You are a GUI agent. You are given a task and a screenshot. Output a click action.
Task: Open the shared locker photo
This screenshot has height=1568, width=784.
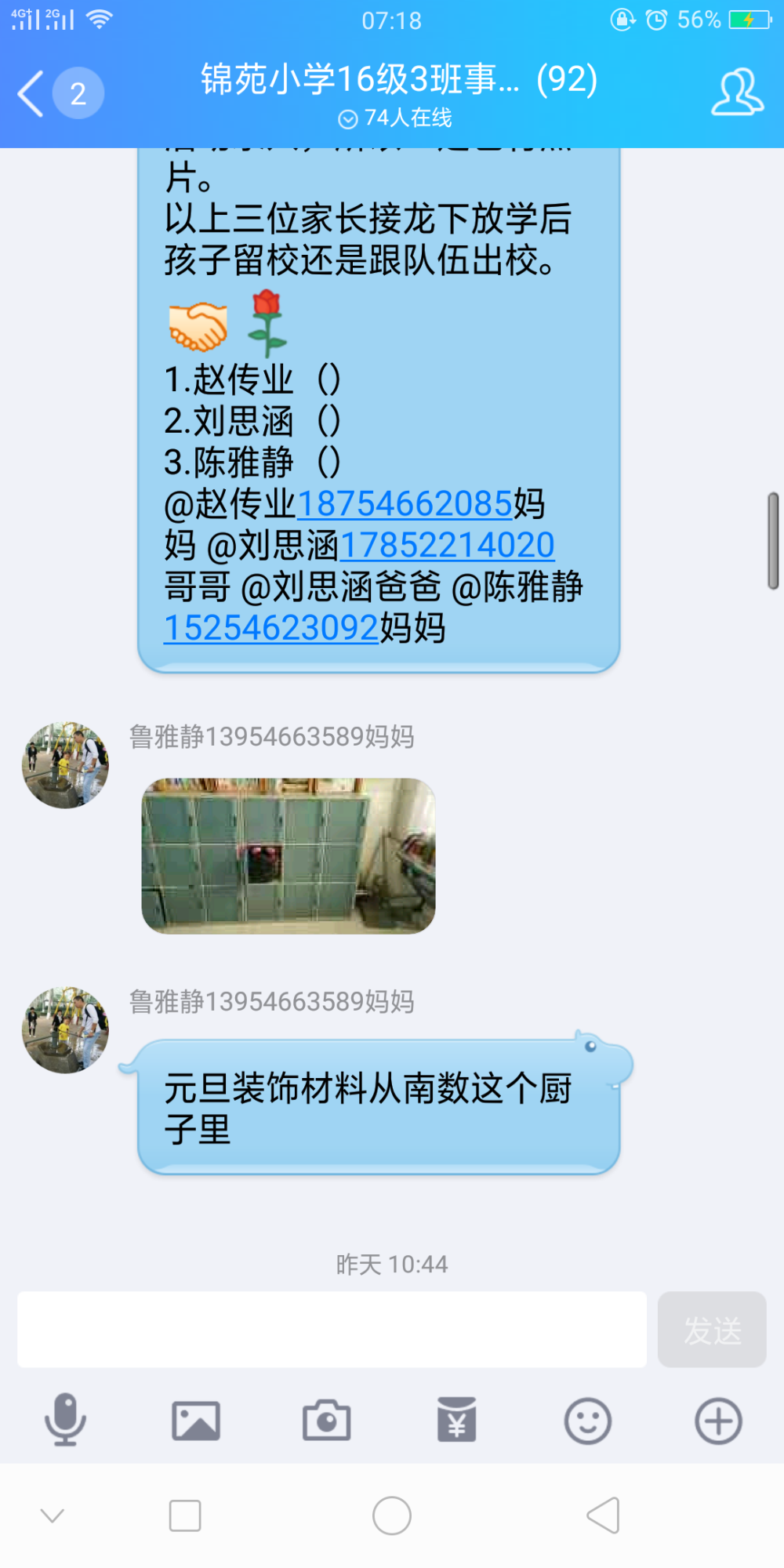[x=289, y=855]
